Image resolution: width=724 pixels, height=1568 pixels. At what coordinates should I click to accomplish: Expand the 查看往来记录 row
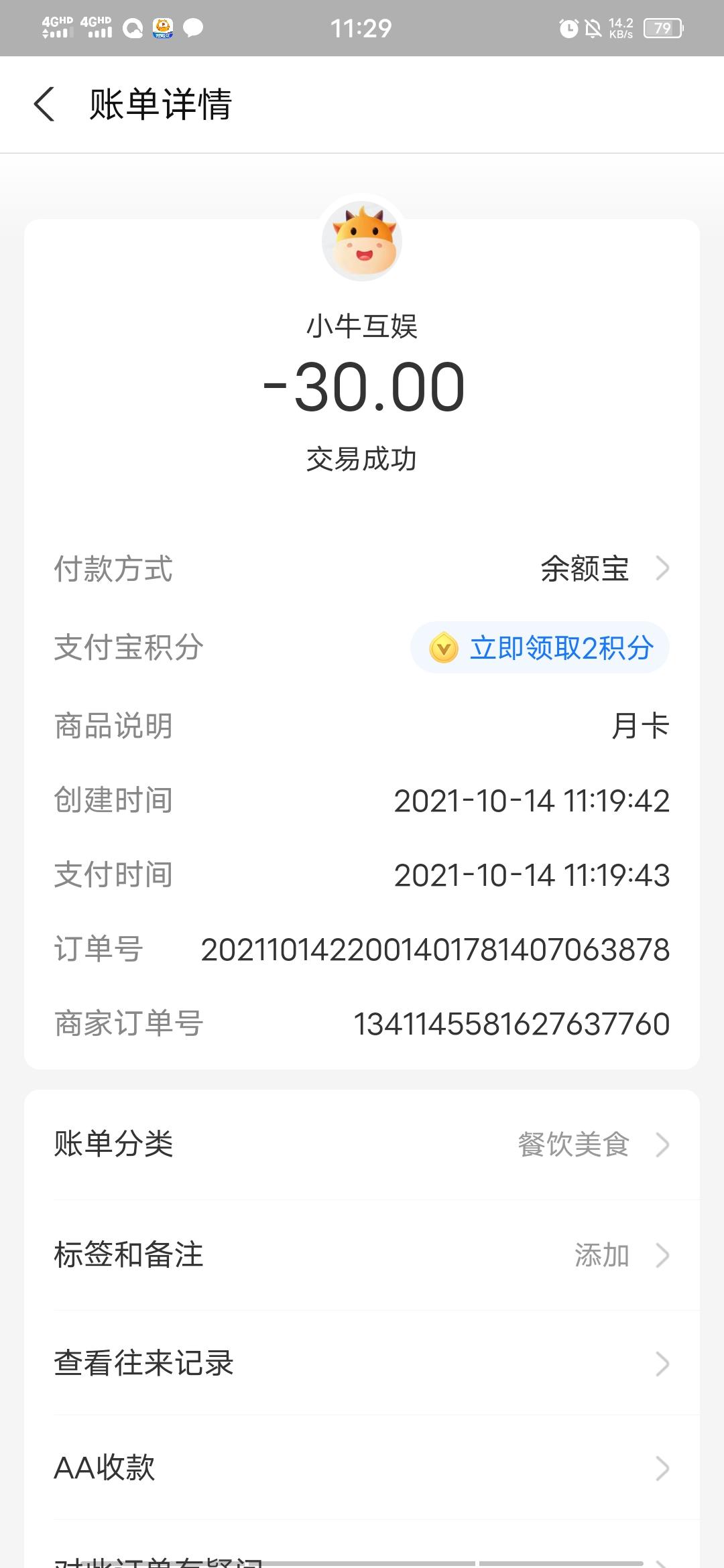(362, 1364)
